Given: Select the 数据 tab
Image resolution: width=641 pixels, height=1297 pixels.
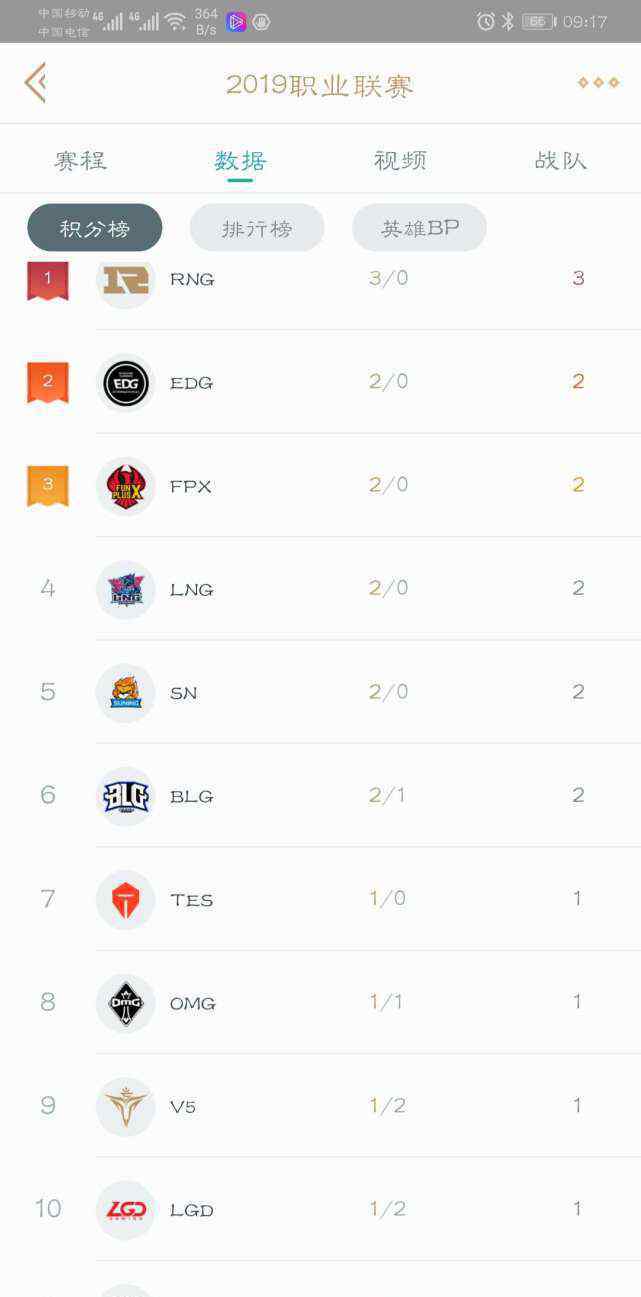Looking at the screenshot, I should pos(240,161).
